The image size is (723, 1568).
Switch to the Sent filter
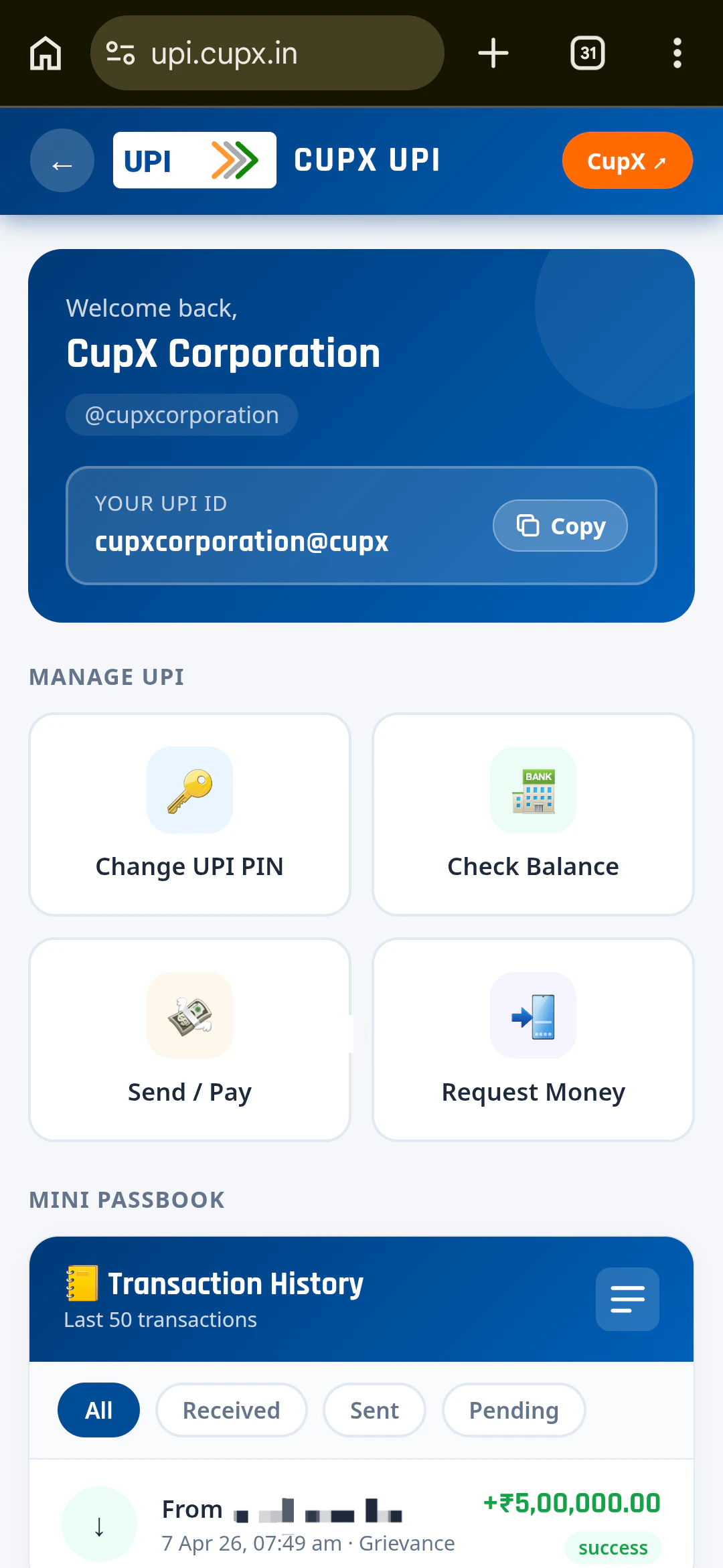(x=374, y=1410)
